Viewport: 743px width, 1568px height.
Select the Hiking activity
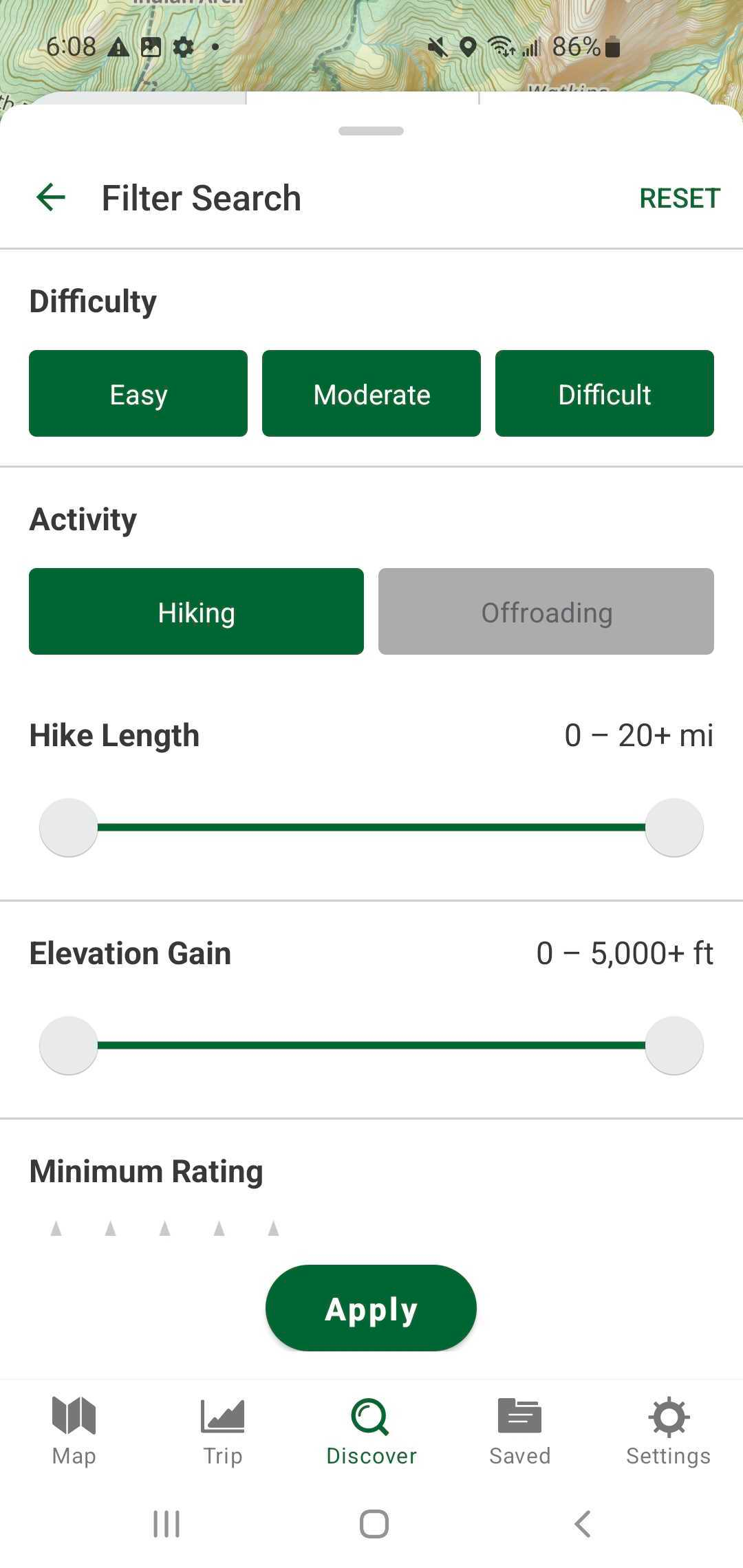click(196, 611)
